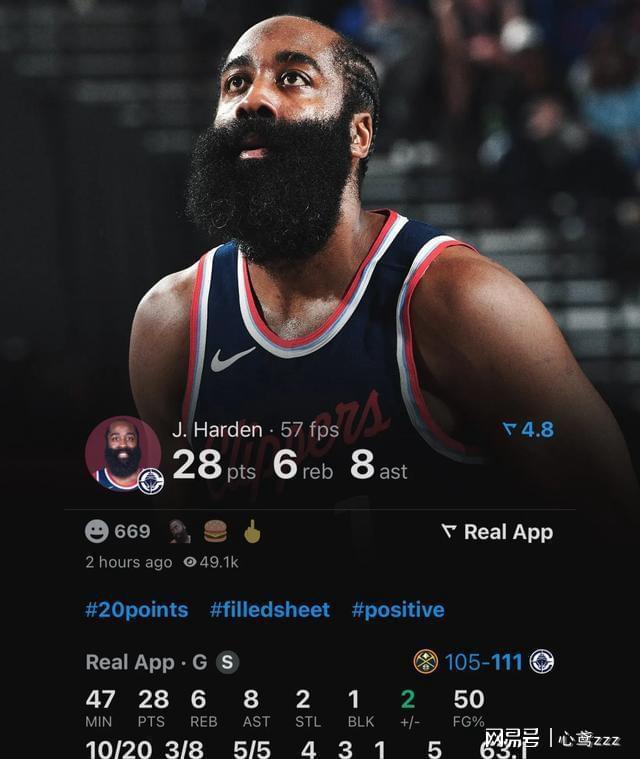The width and height of the screenshot is (640, 759).
Task: Open the #20points hashtag
Action: pos(136,610)
